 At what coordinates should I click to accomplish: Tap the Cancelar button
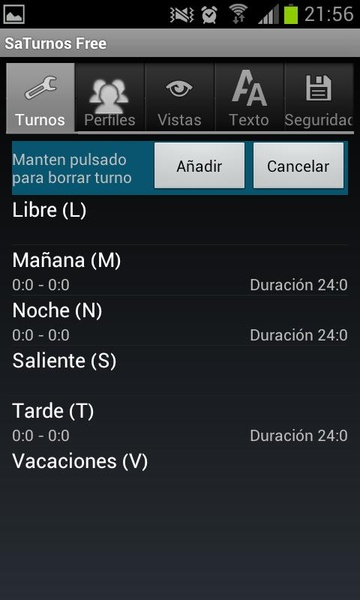pos(298,166)
